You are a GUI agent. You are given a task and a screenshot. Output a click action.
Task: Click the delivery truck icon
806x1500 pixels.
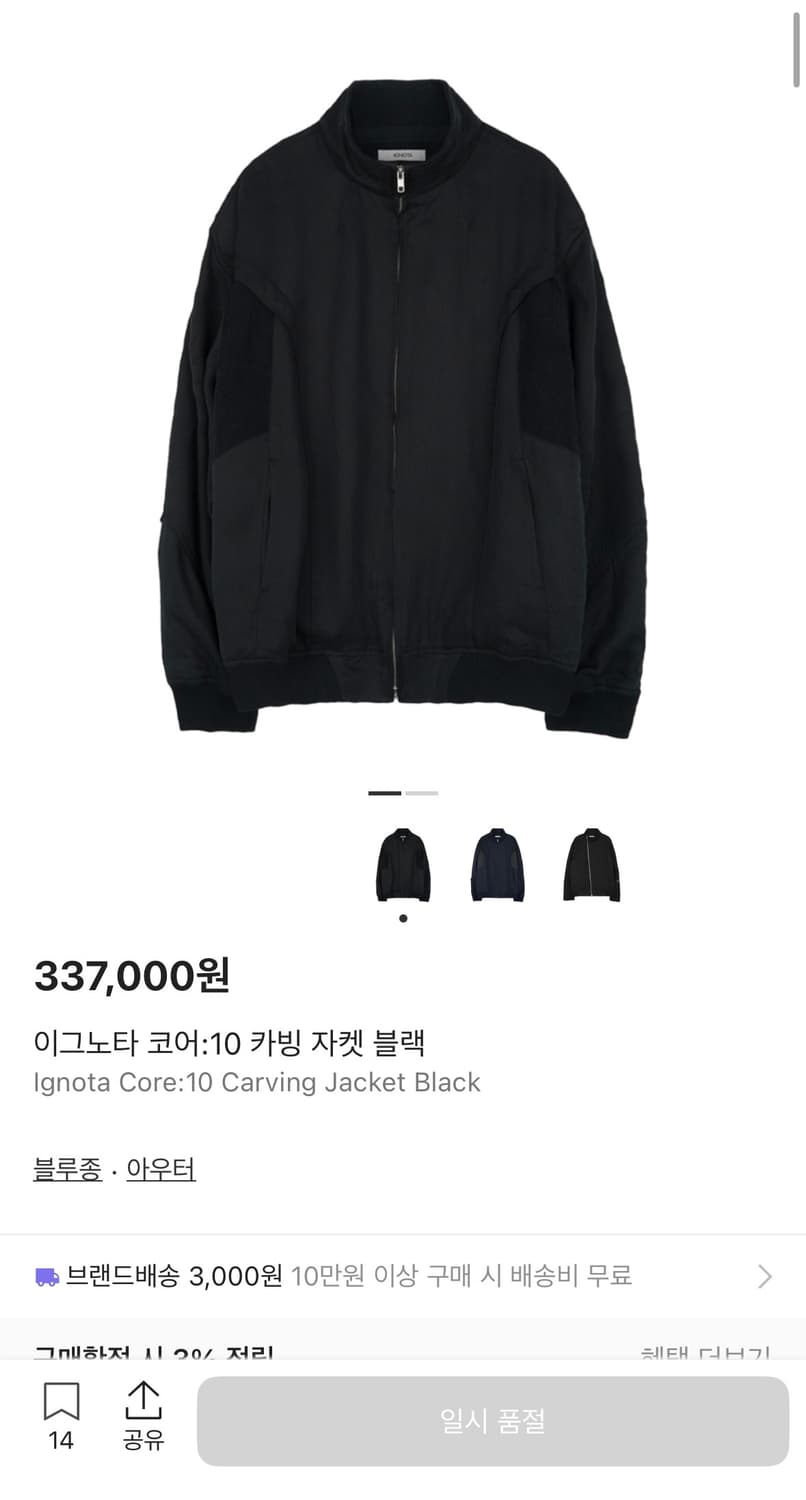(47, 1277)
